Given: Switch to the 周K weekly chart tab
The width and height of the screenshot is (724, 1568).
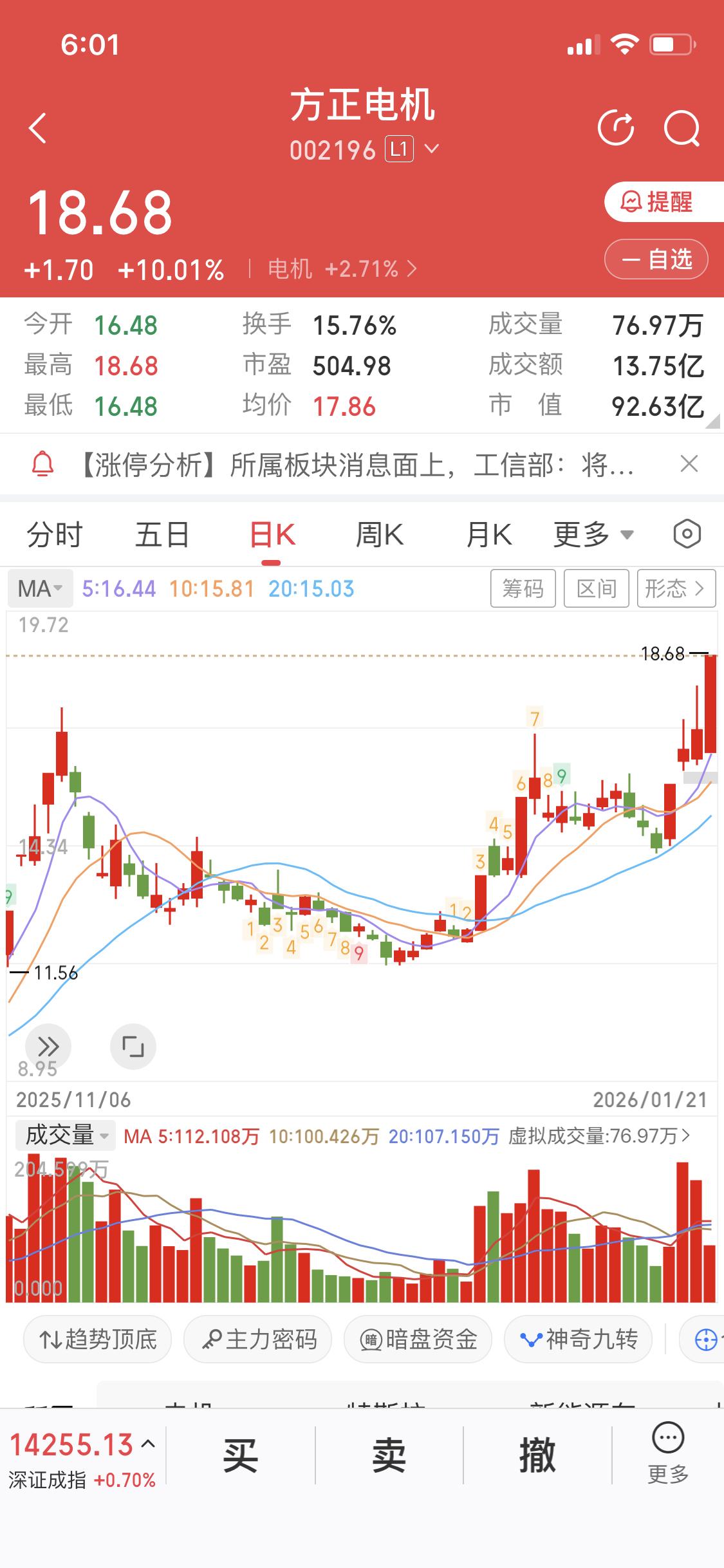Looking at the screenshot, I should (x=380, y=534).
